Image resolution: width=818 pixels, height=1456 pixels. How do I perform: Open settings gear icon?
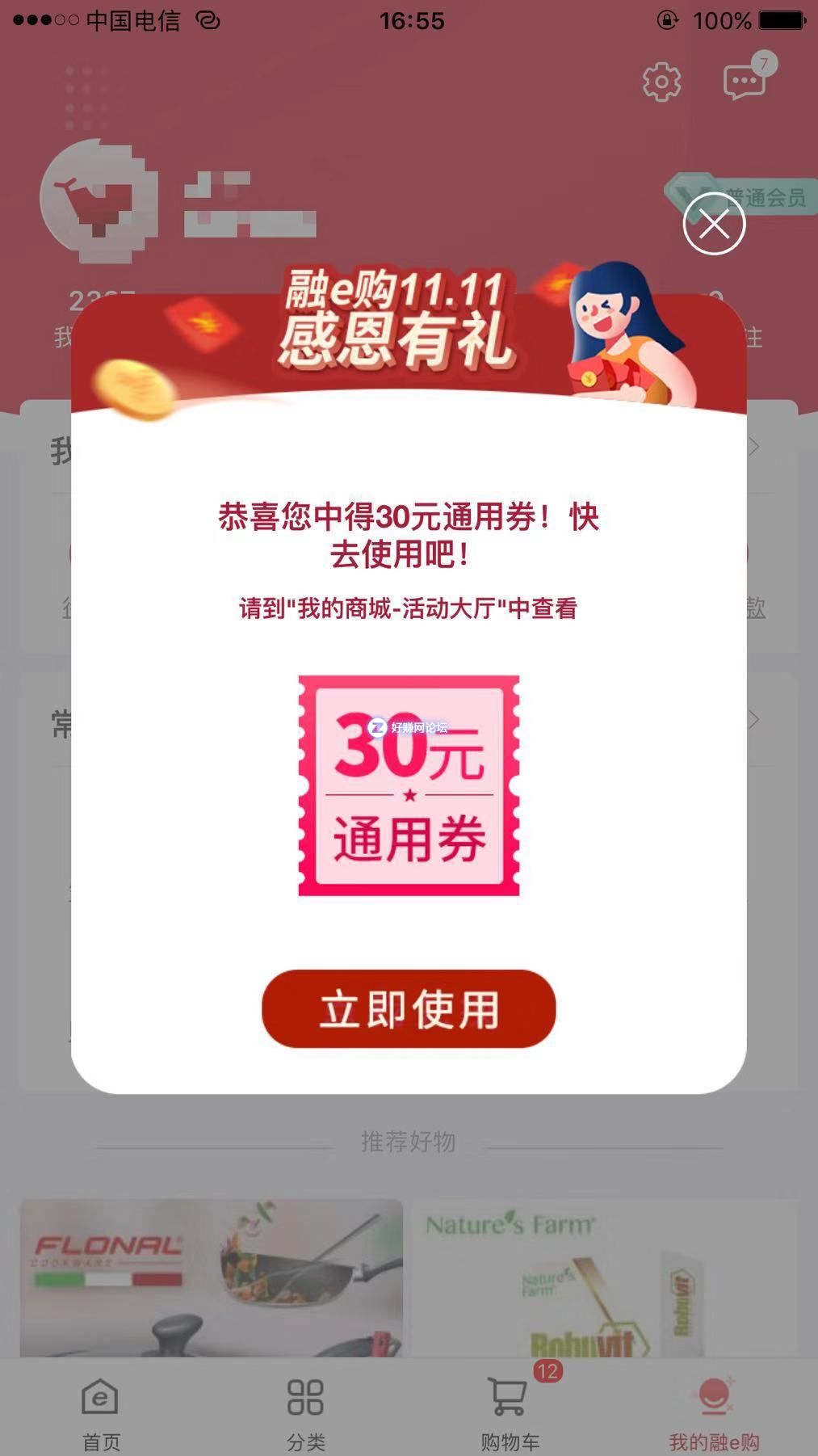pos(661,82)
